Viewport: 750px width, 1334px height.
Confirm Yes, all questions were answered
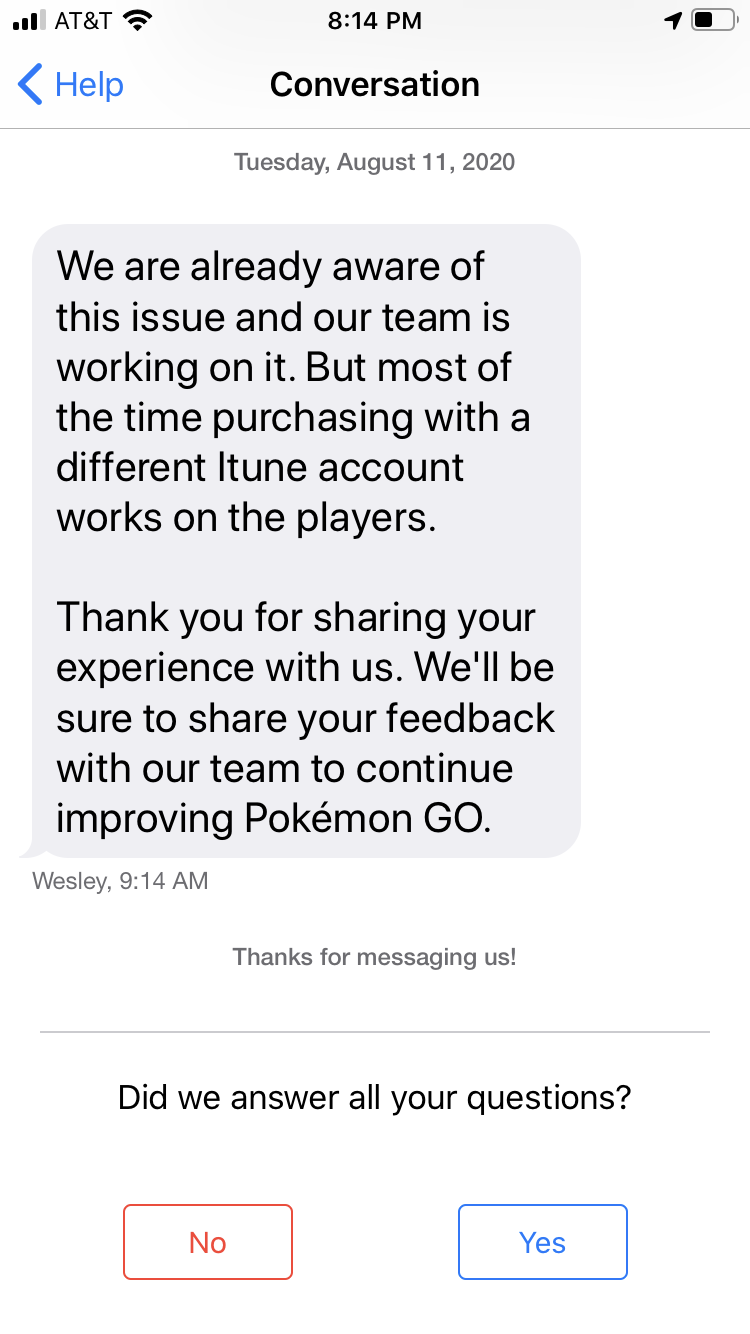click(x=542, y=1242)
